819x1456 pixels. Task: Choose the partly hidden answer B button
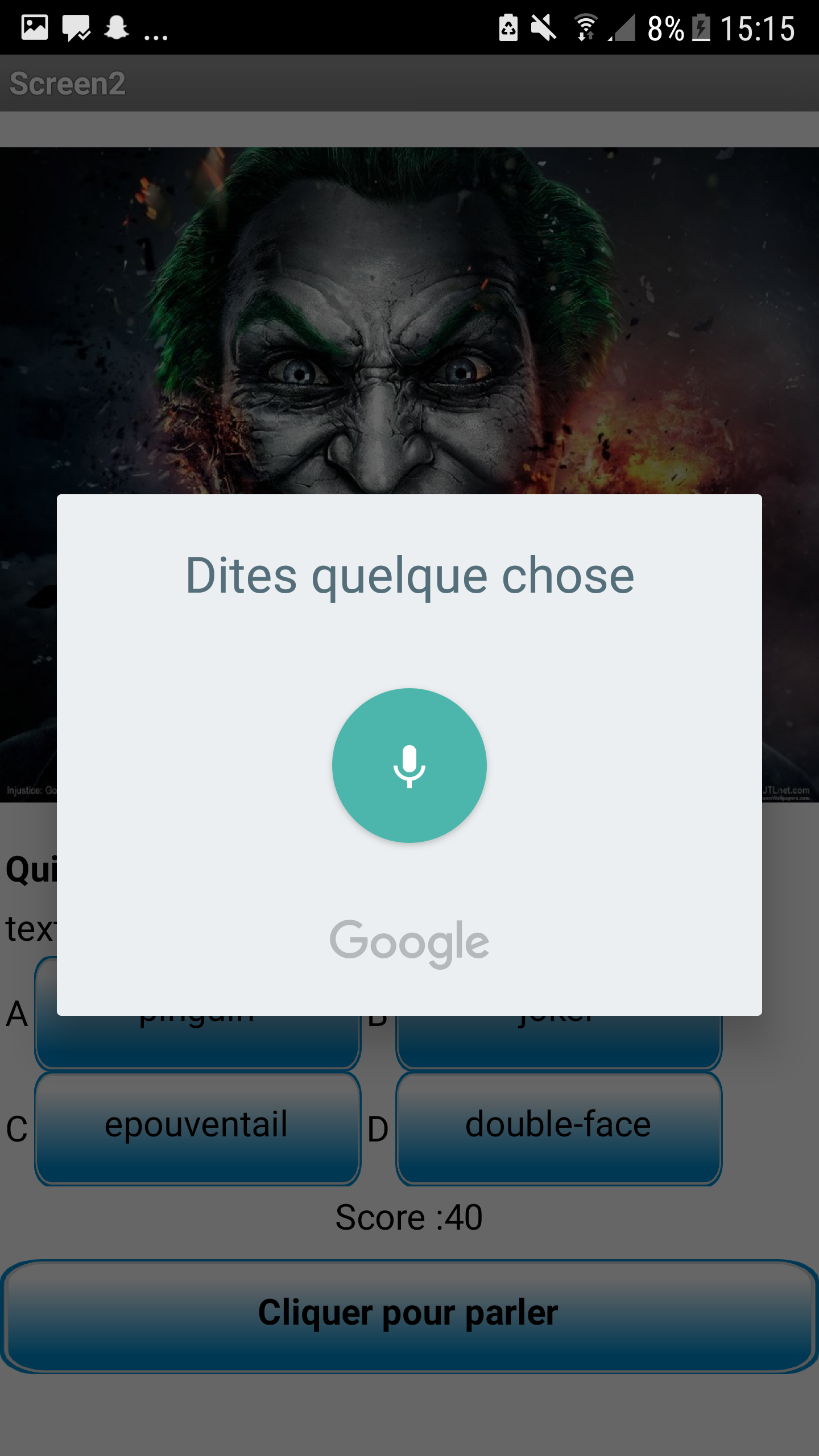tap(559, 1042)
